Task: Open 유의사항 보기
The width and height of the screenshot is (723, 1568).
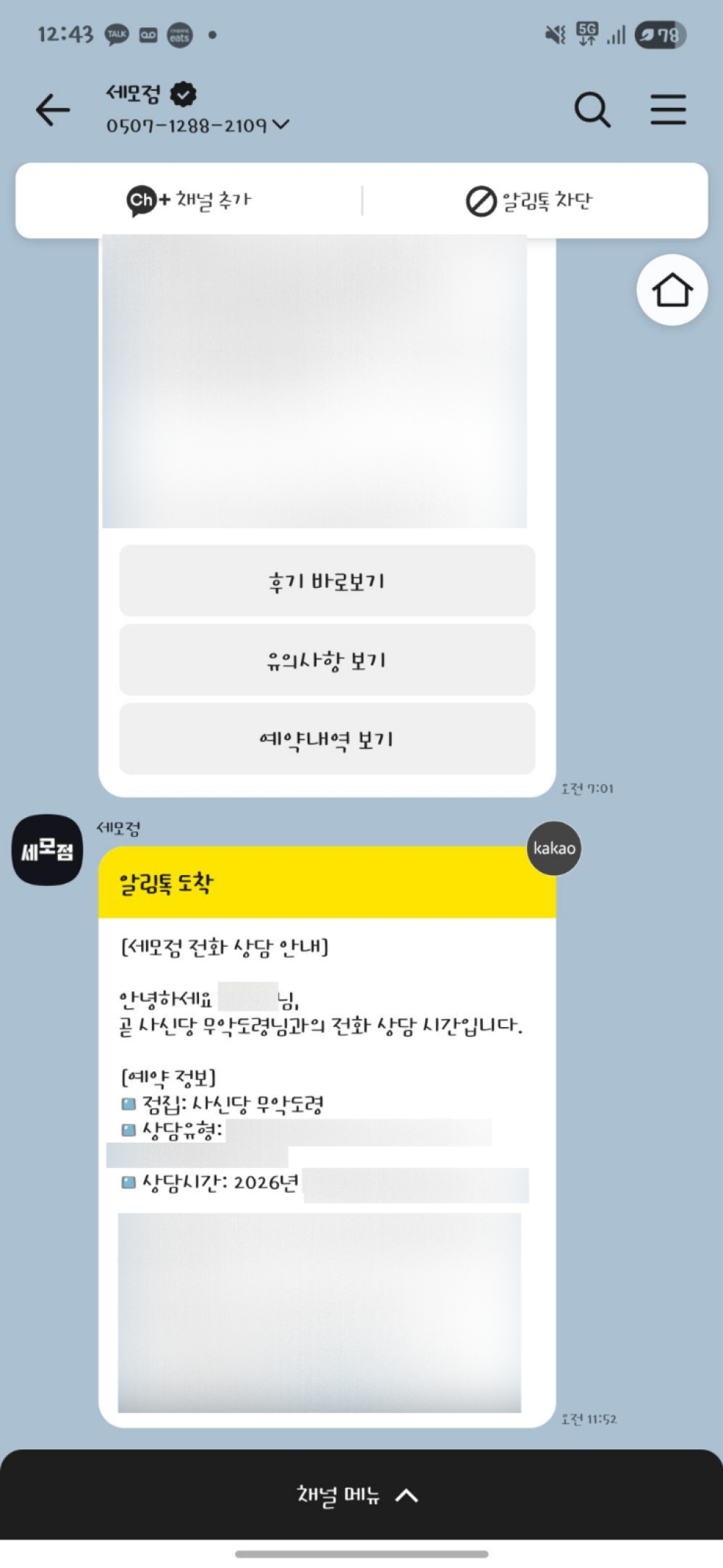Action: point(327,660)
